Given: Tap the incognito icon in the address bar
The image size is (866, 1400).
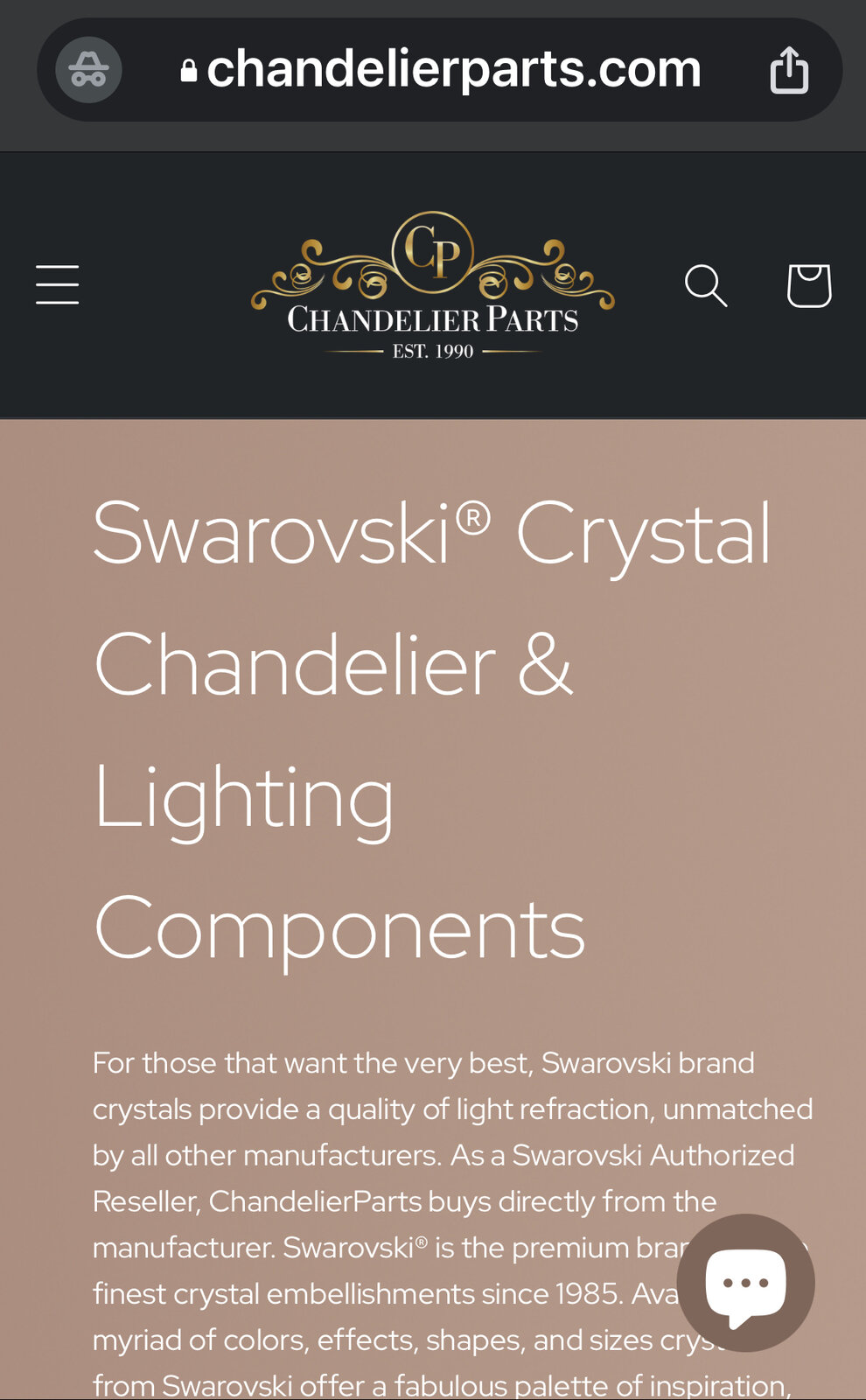Looking at the screenshot, I should 89,70.
